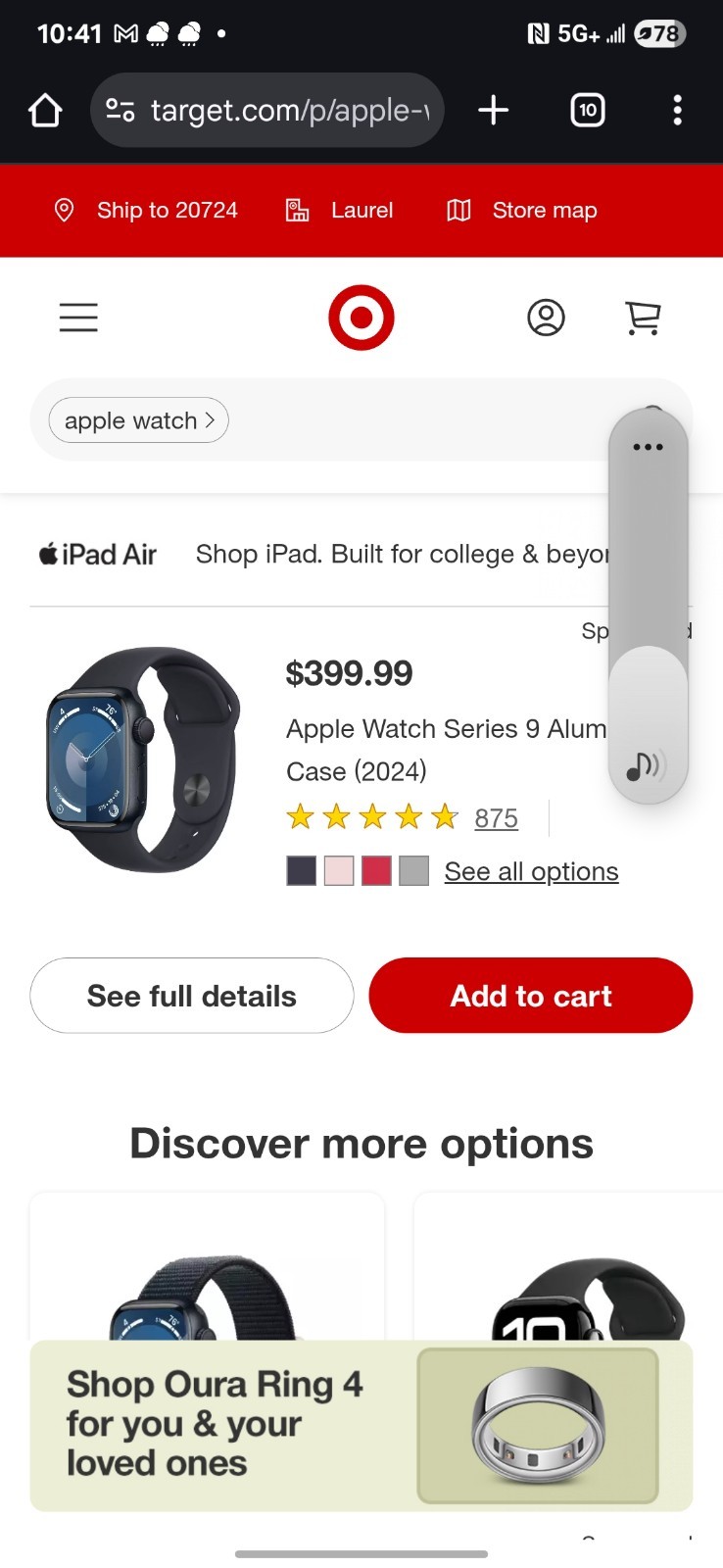The height and width of the screenshot is (1568, 723).
Task: View the shopping cart
Action: pos(643,318)
